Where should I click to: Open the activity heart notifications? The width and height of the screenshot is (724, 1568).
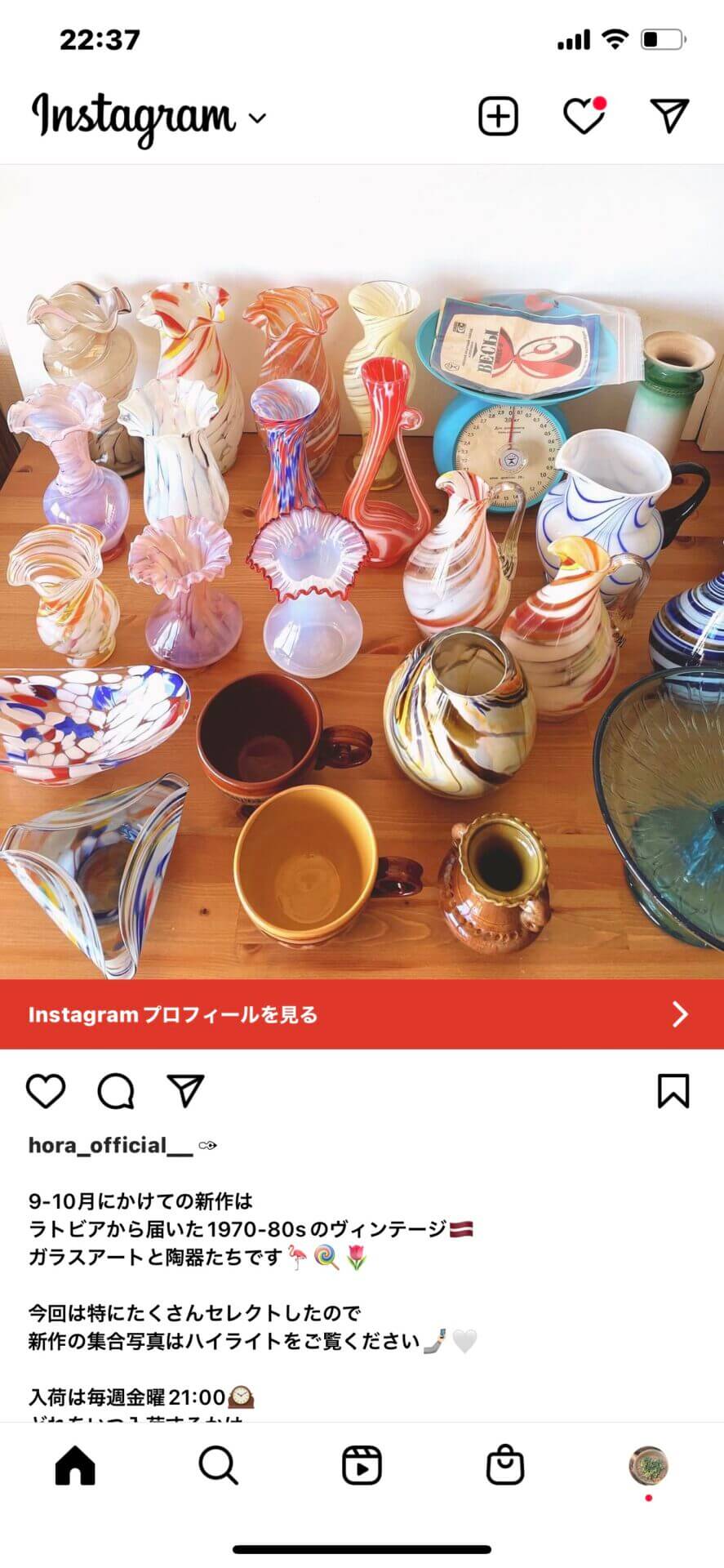[x=584, y=116]
